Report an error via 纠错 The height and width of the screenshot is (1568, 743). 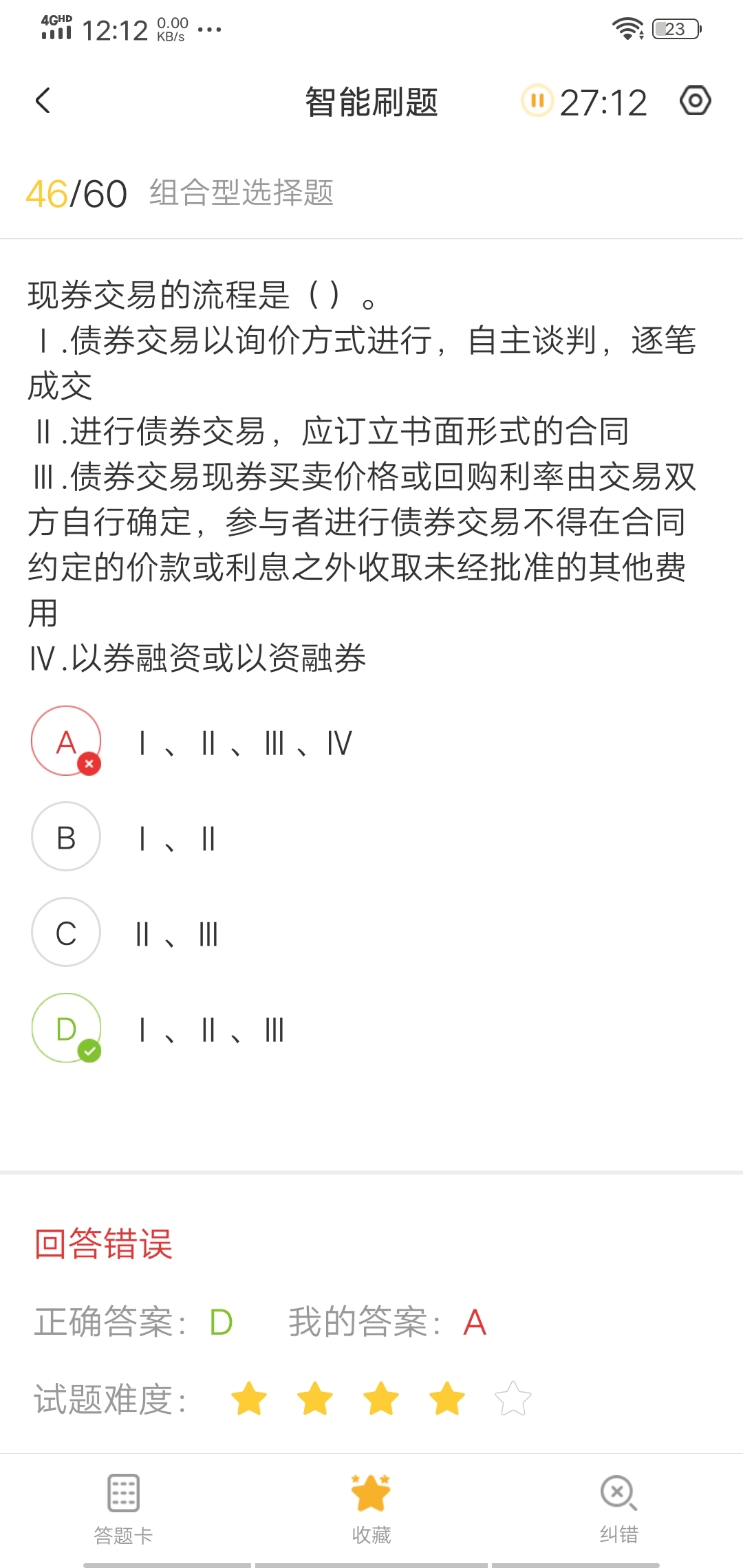618,1510
